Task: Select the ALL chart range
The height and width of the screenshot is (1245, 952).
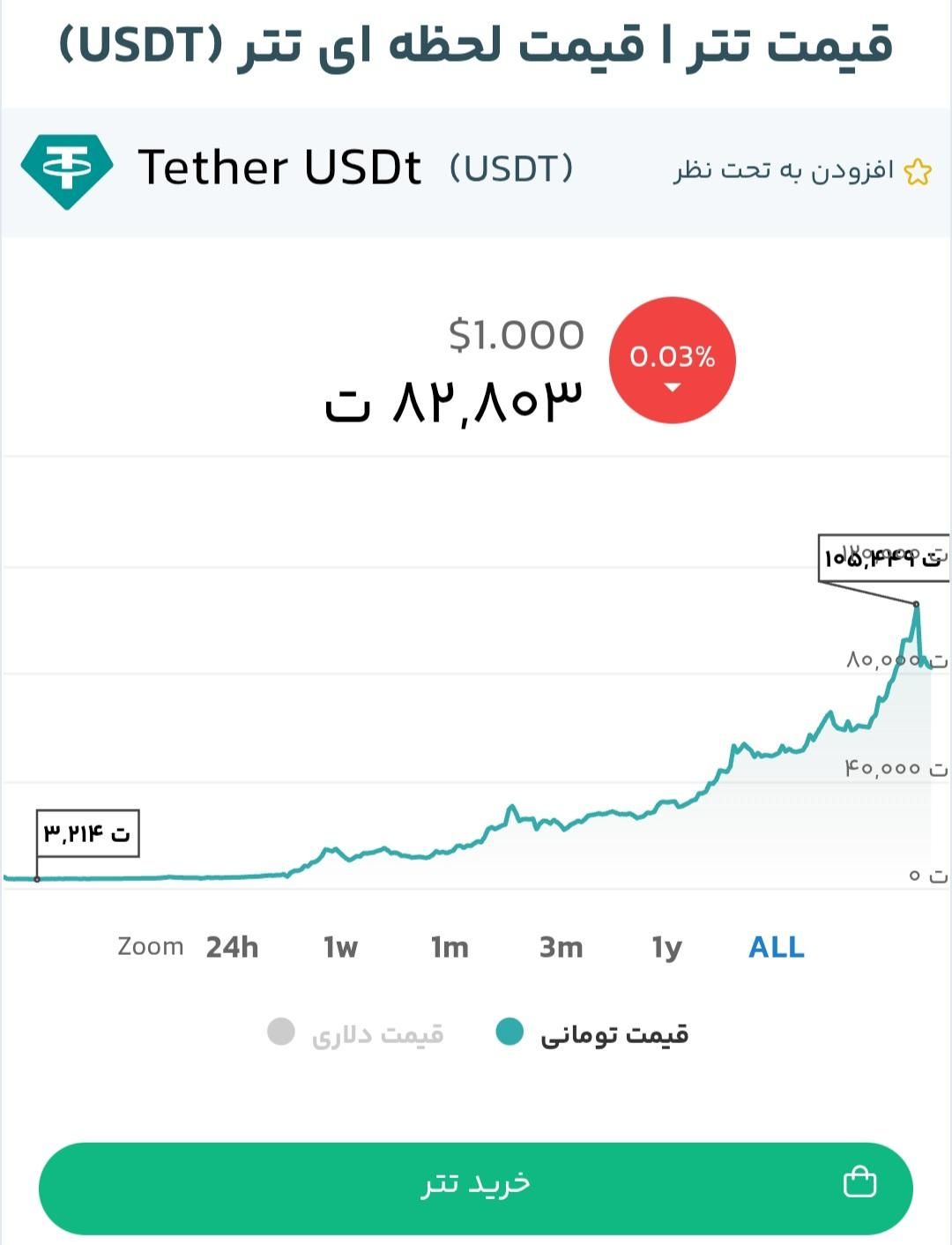Action: (776, 947)
